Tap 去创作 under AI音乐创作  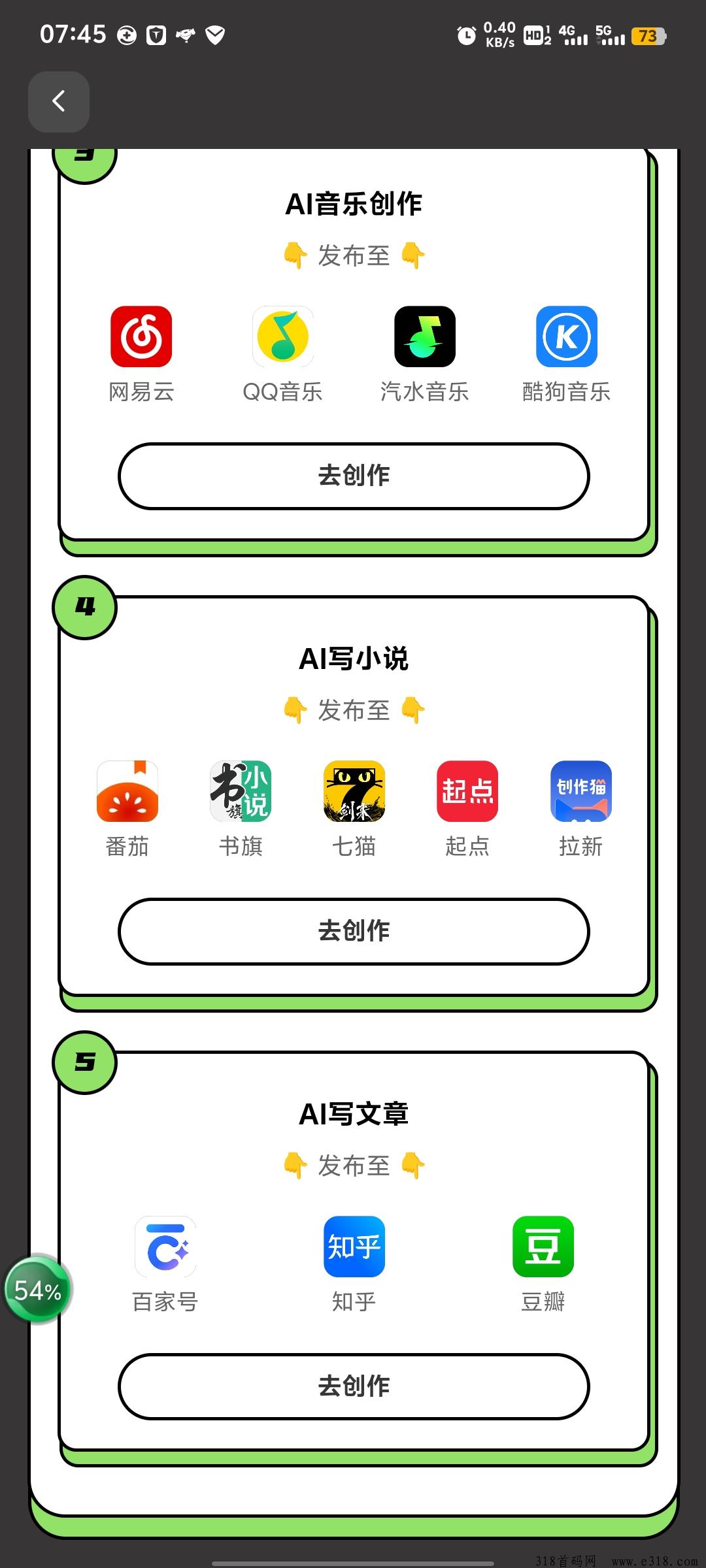pyautogui.click(x=354, y=476)
